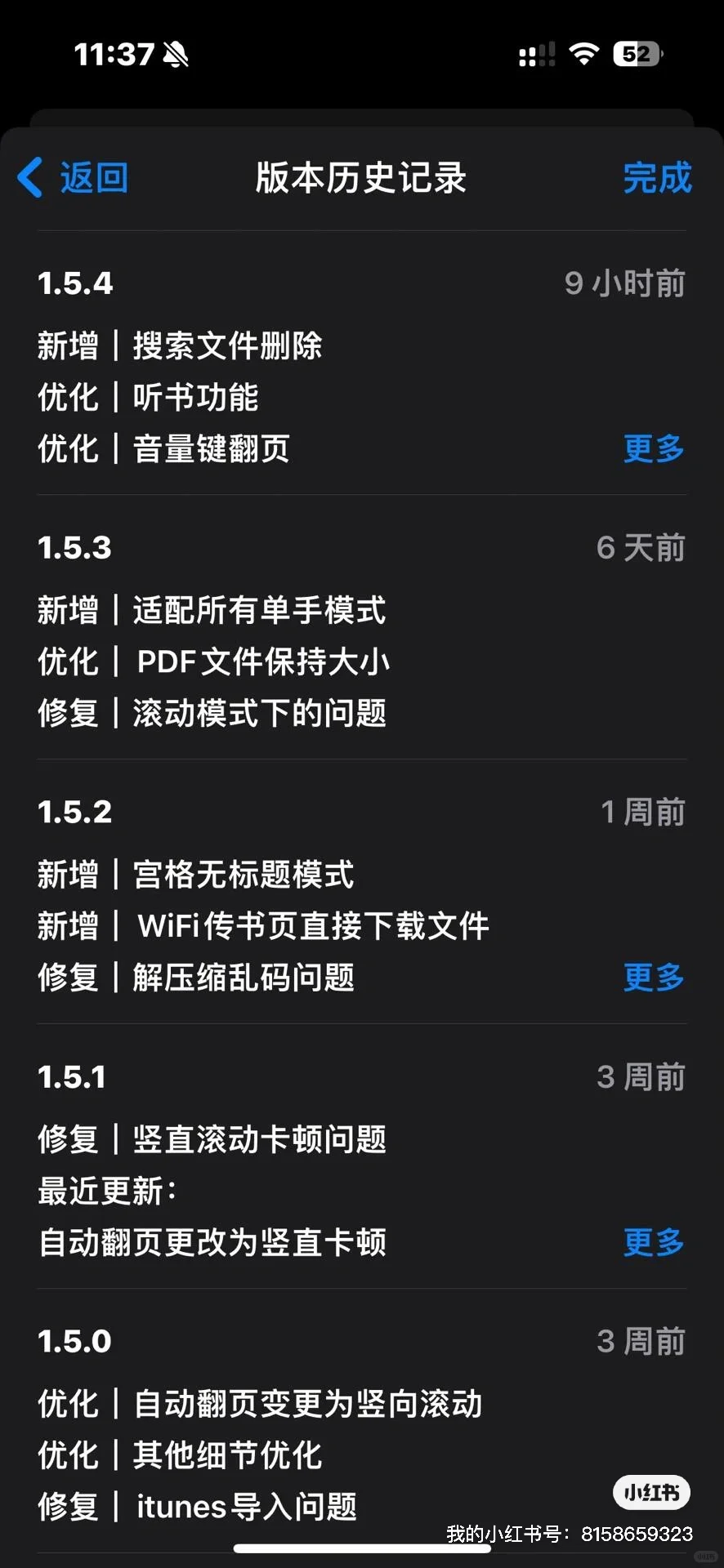Image resolution: width=724 pixels, height=1568 pixels.
Task: Go back with the 返回 button
Action: [74, 177]
